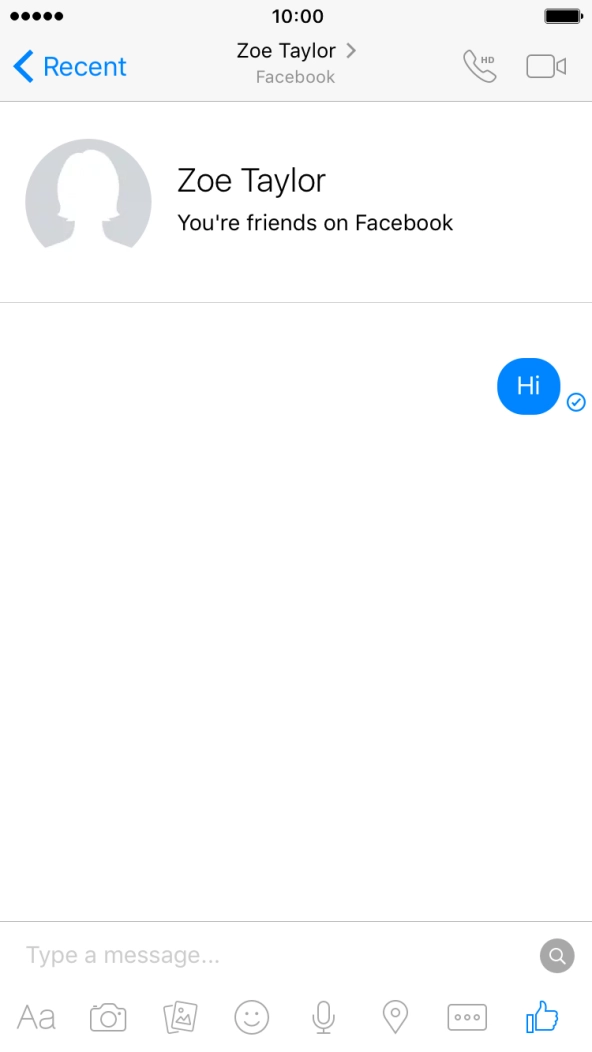Tap the search icon in message field
The height and width of the screenshot is (1052, 592).
(557, 955)
